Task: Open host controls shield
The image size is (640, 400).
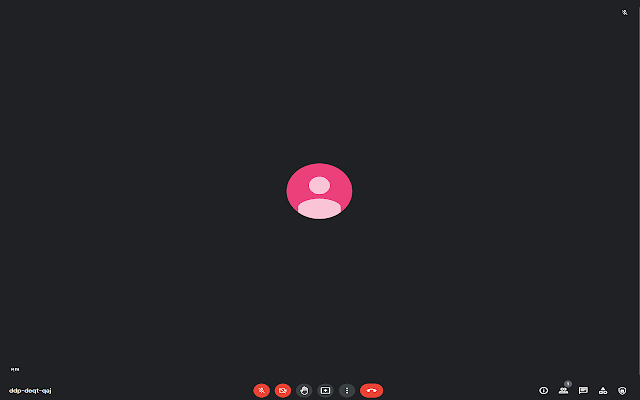Action: point(623,390)
